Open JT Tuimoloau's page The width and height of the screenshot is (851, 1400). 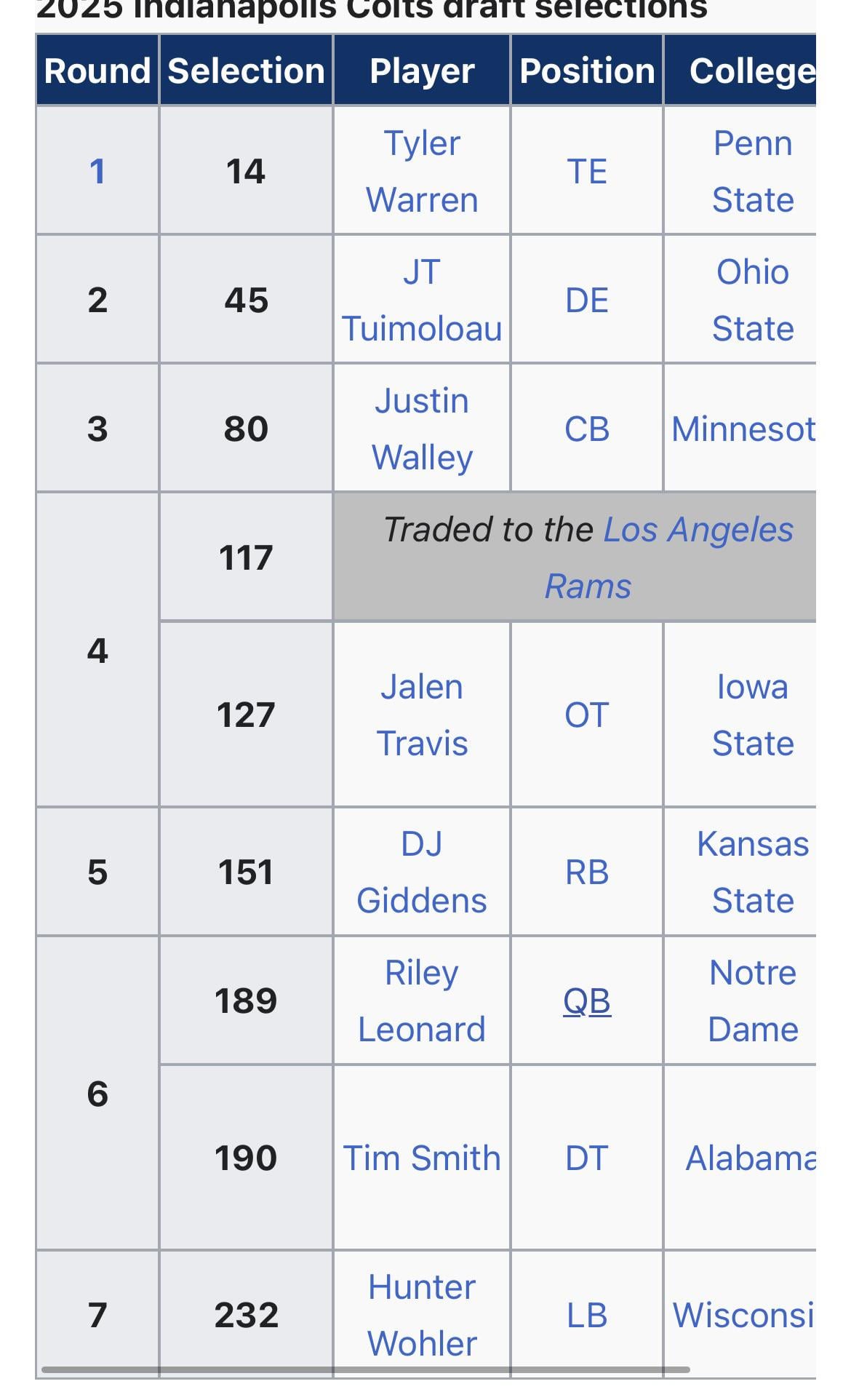point(422,300)
